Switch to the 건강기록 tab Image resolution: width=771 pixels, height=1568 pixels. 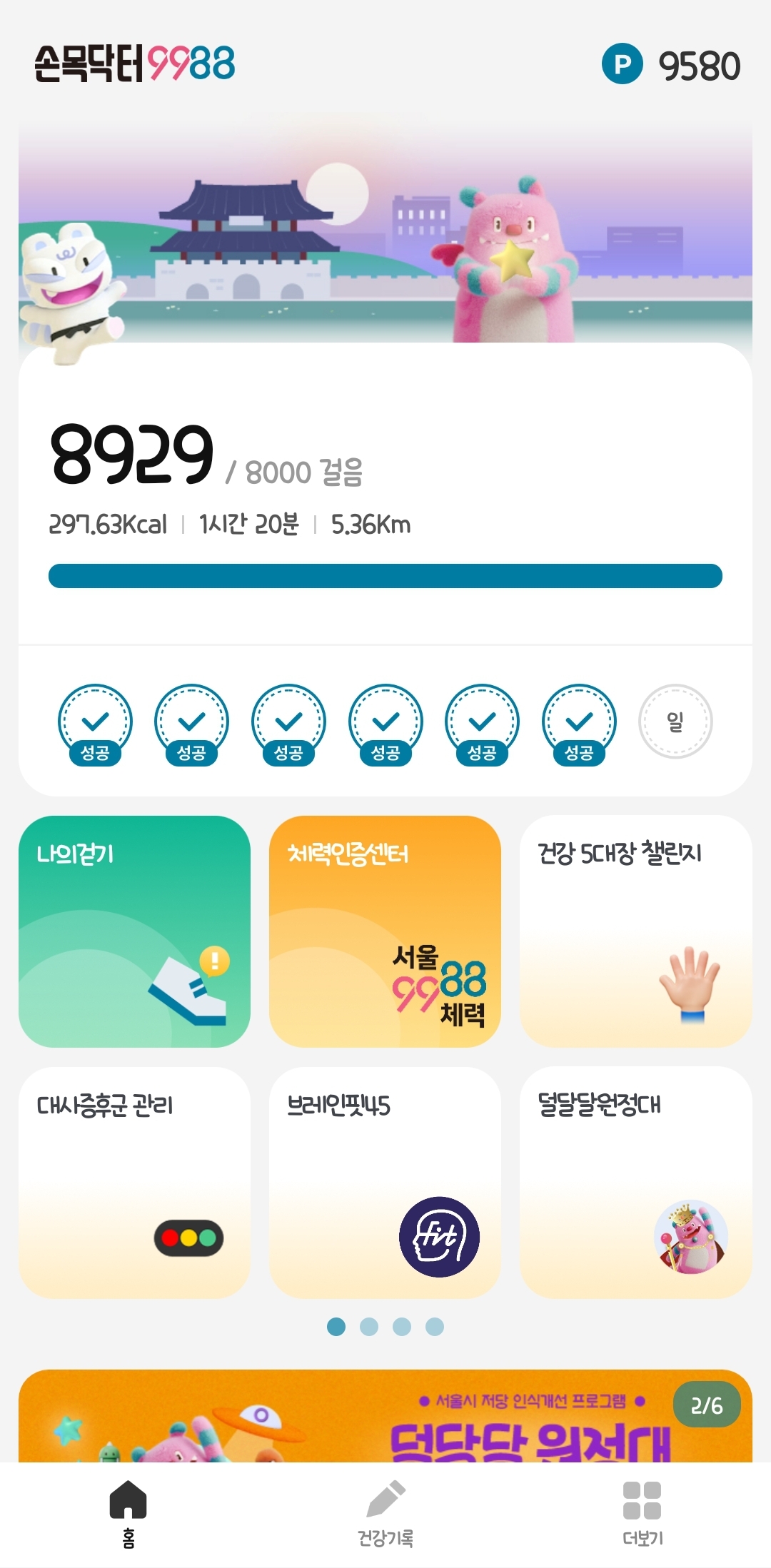pyautogui.click(x=385, y=1513)
